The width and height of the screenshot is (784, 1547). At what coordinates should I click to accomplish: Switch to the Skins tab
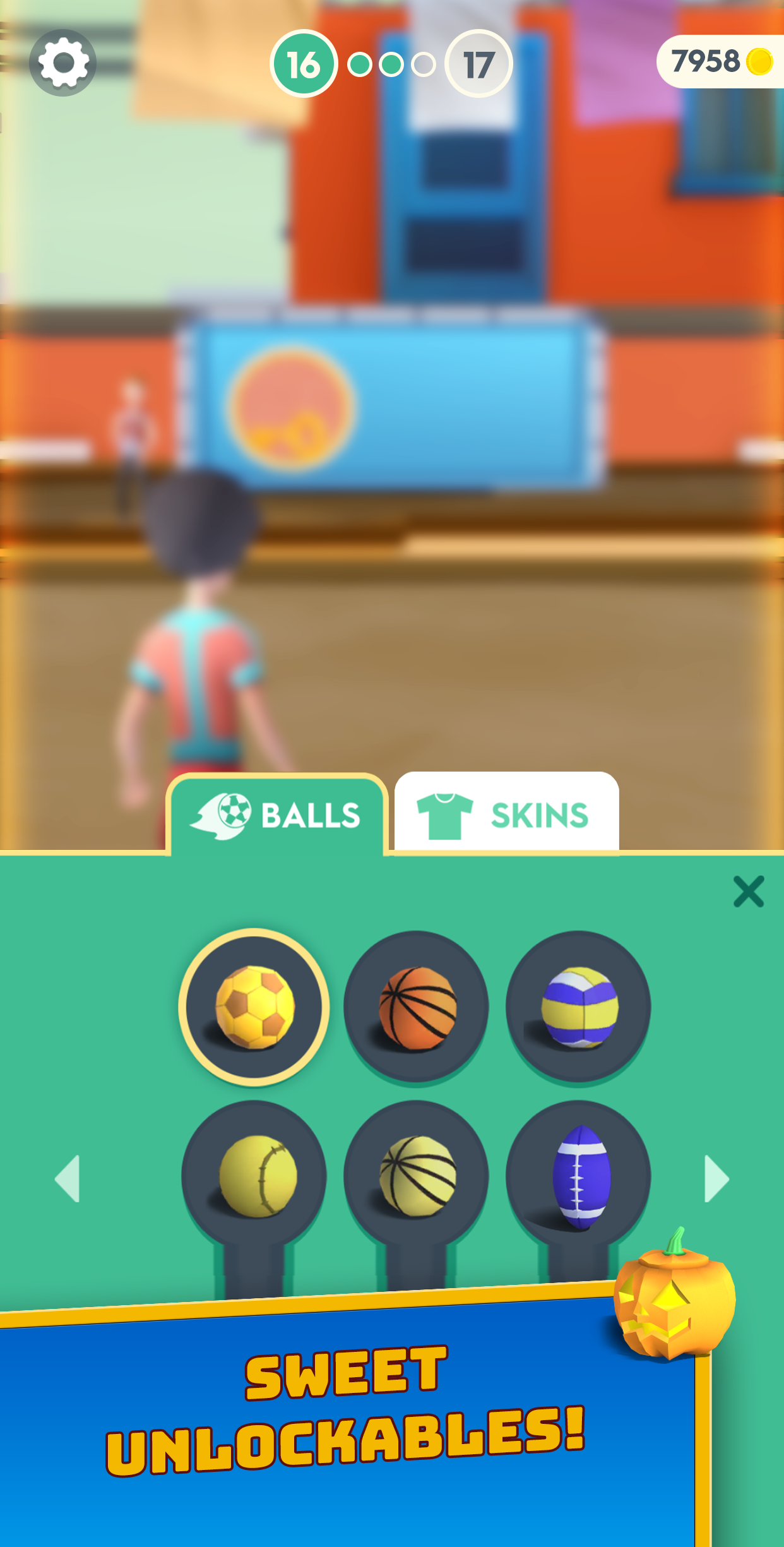506,814
